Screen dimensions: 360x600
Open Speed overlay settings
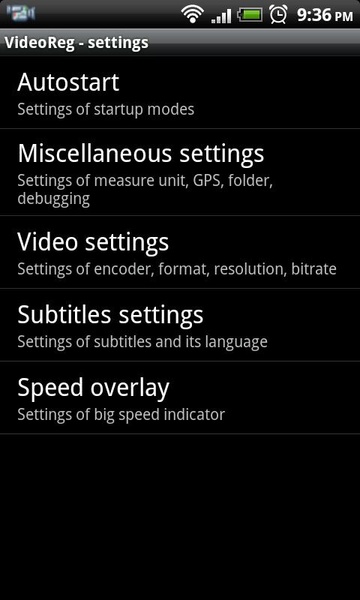pyautogui.click(x=180, y=398)
